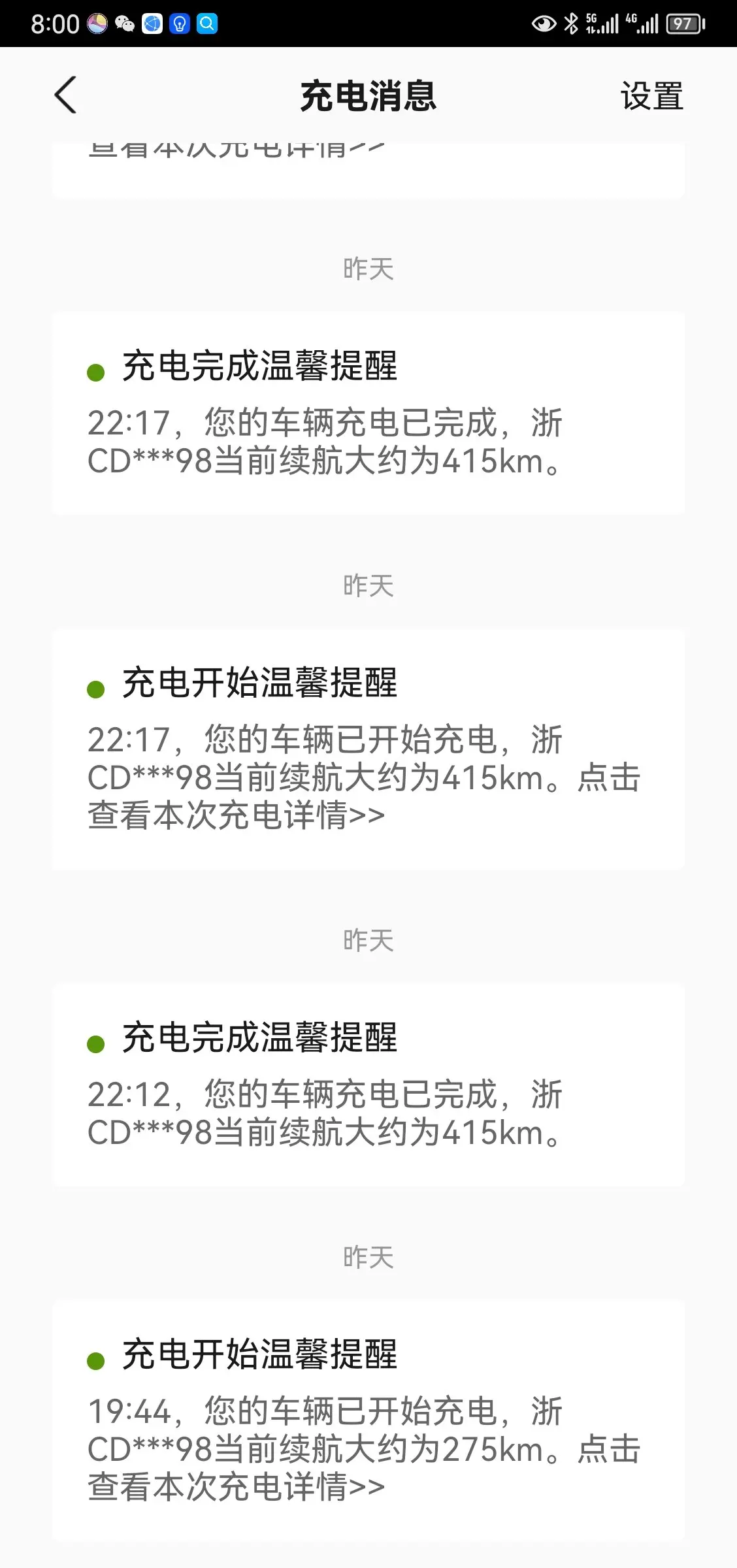Viewport: 737px width, 1568px height.
Task: Open 设置 in the top bar
Action: (x=651, y=96)
